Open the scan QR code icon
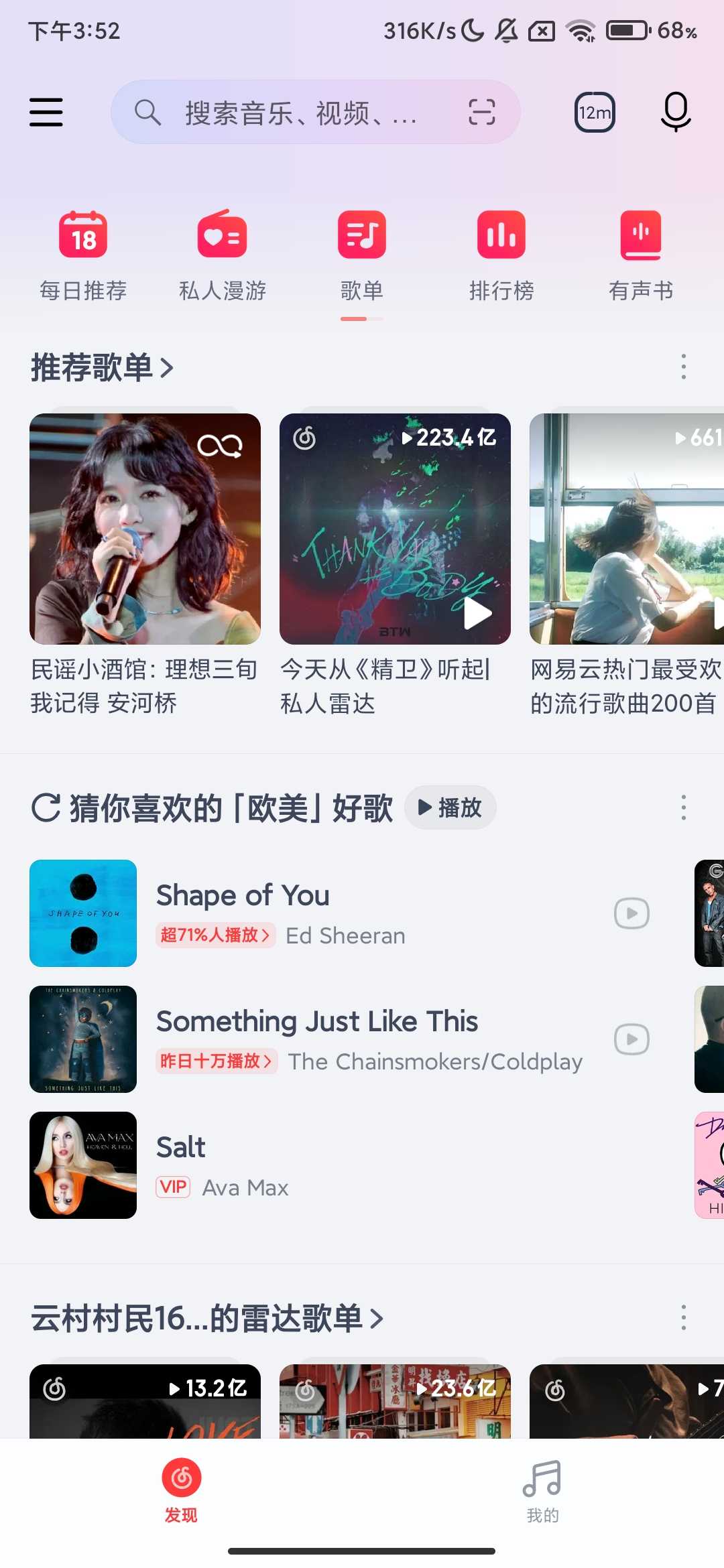Image resolution: width=724 pixels, height=1568 pixels. (481, 112)
